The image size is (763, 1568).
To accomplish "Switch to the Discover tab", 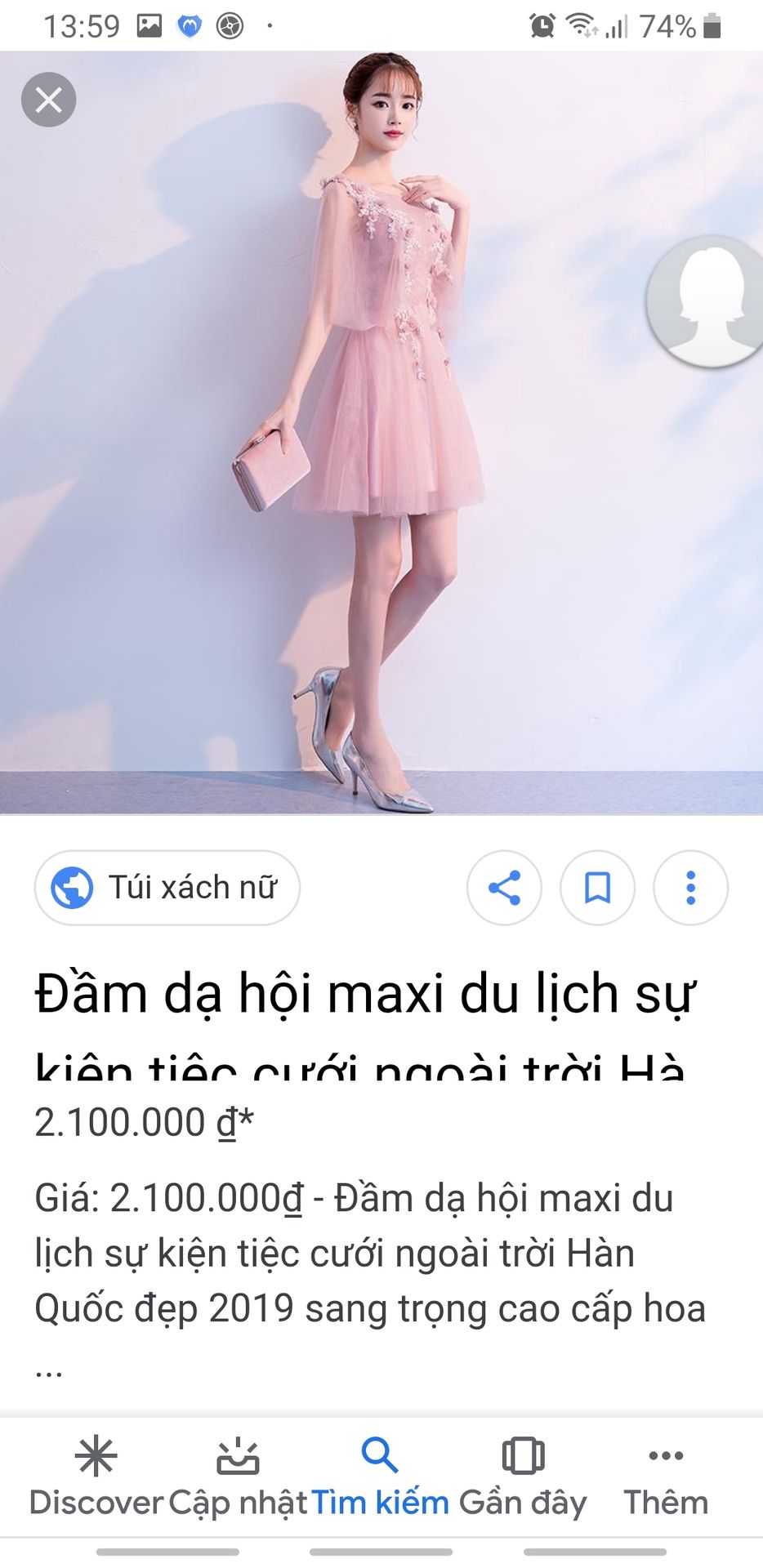I will (x=96, y=1478).
